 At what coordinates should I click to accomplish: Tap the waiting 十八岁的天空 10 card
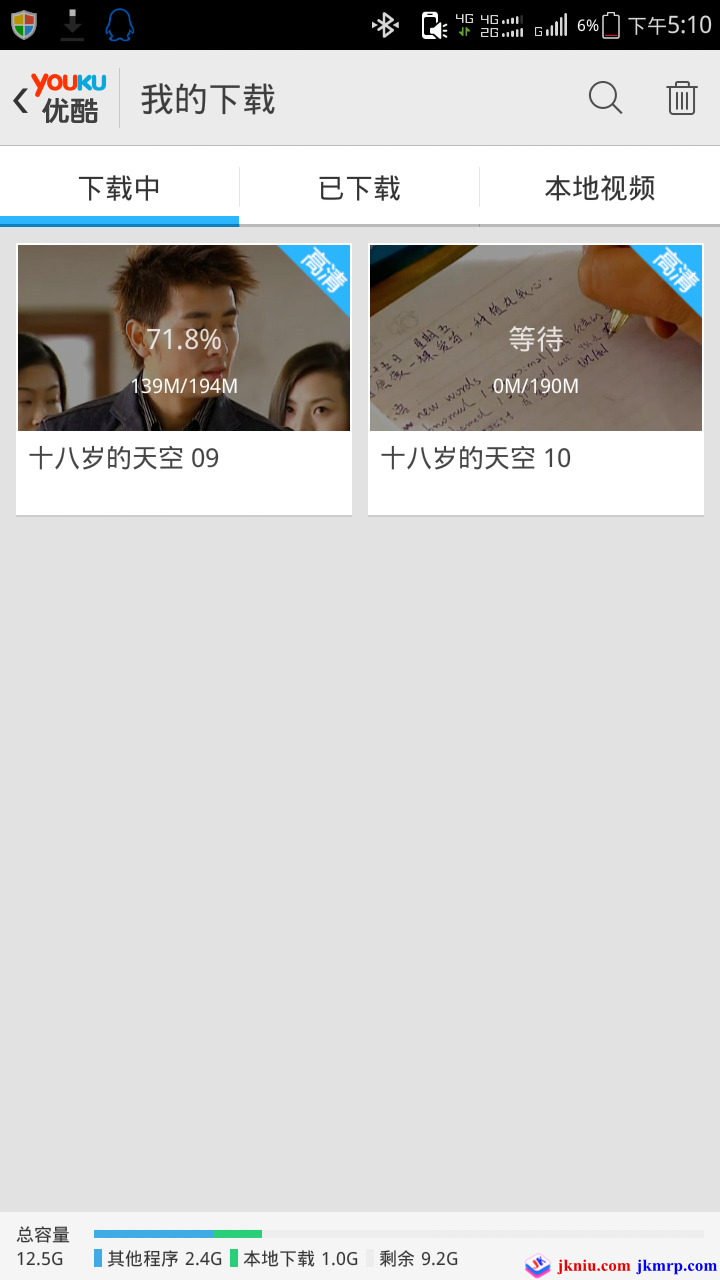tap(536, 378)
